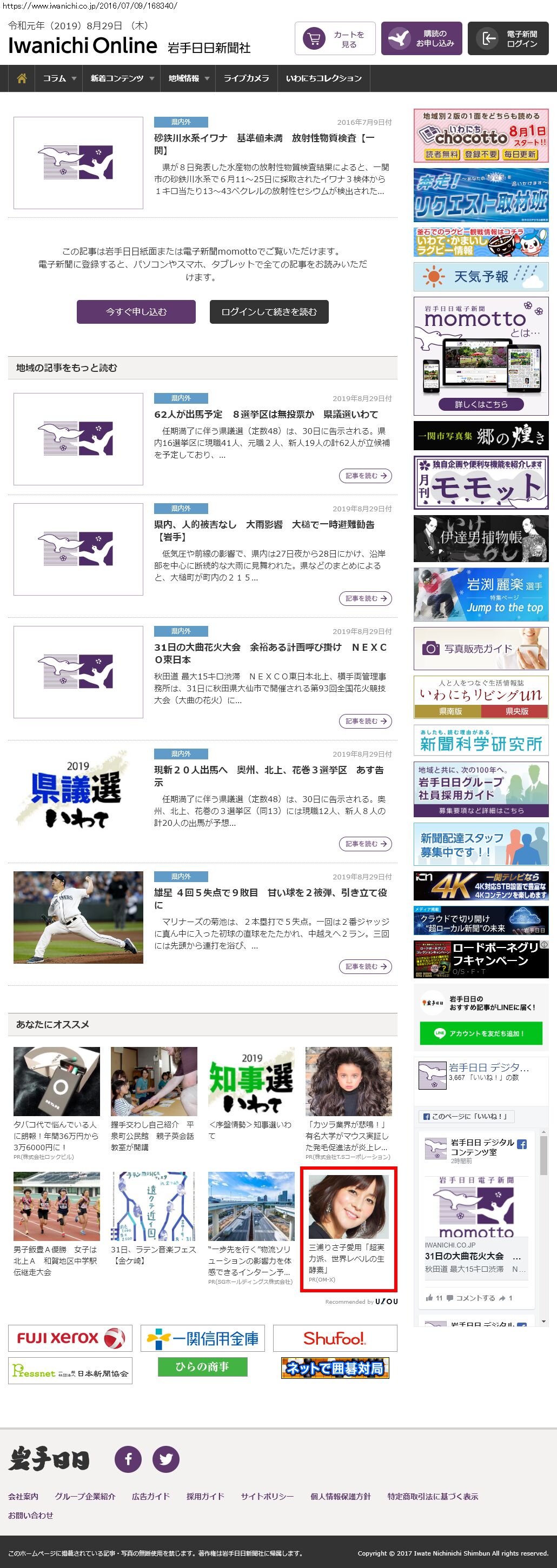This screenshot has height=1568, width=557.
Task: Tap the 今すぐ申し込む button
Action: pyautogui.click(x=136, y=312)
